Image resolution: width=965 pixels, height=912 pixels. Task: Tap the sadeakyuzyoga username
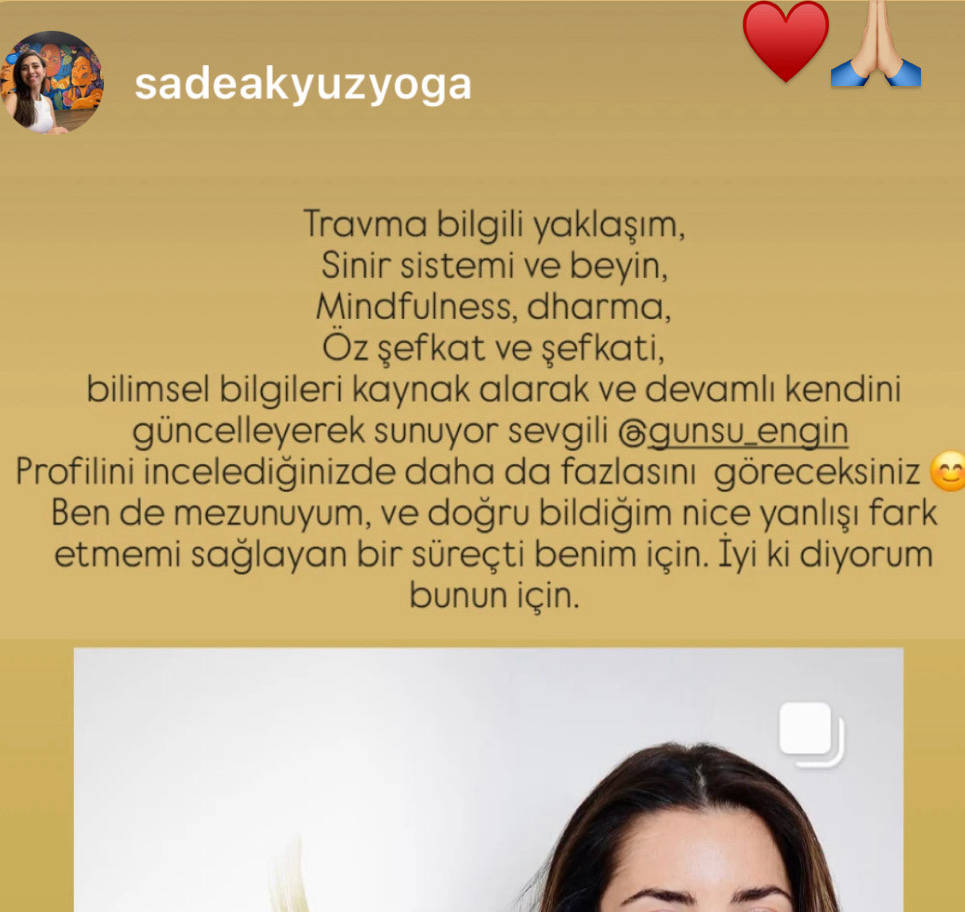click(x=303, y=84)
